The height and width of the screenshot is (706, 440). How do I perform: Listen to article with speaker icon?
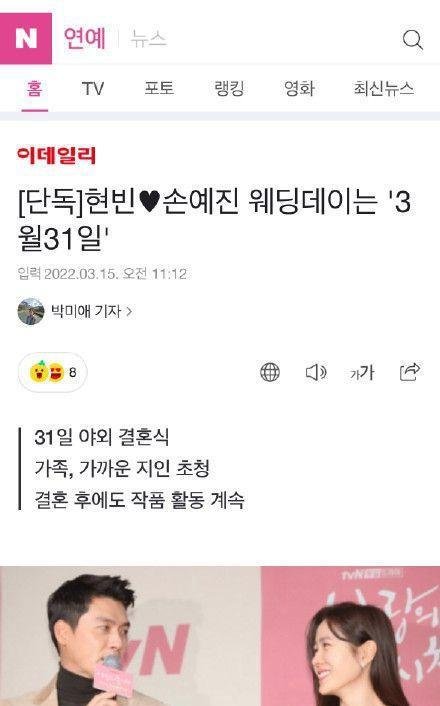316,372
